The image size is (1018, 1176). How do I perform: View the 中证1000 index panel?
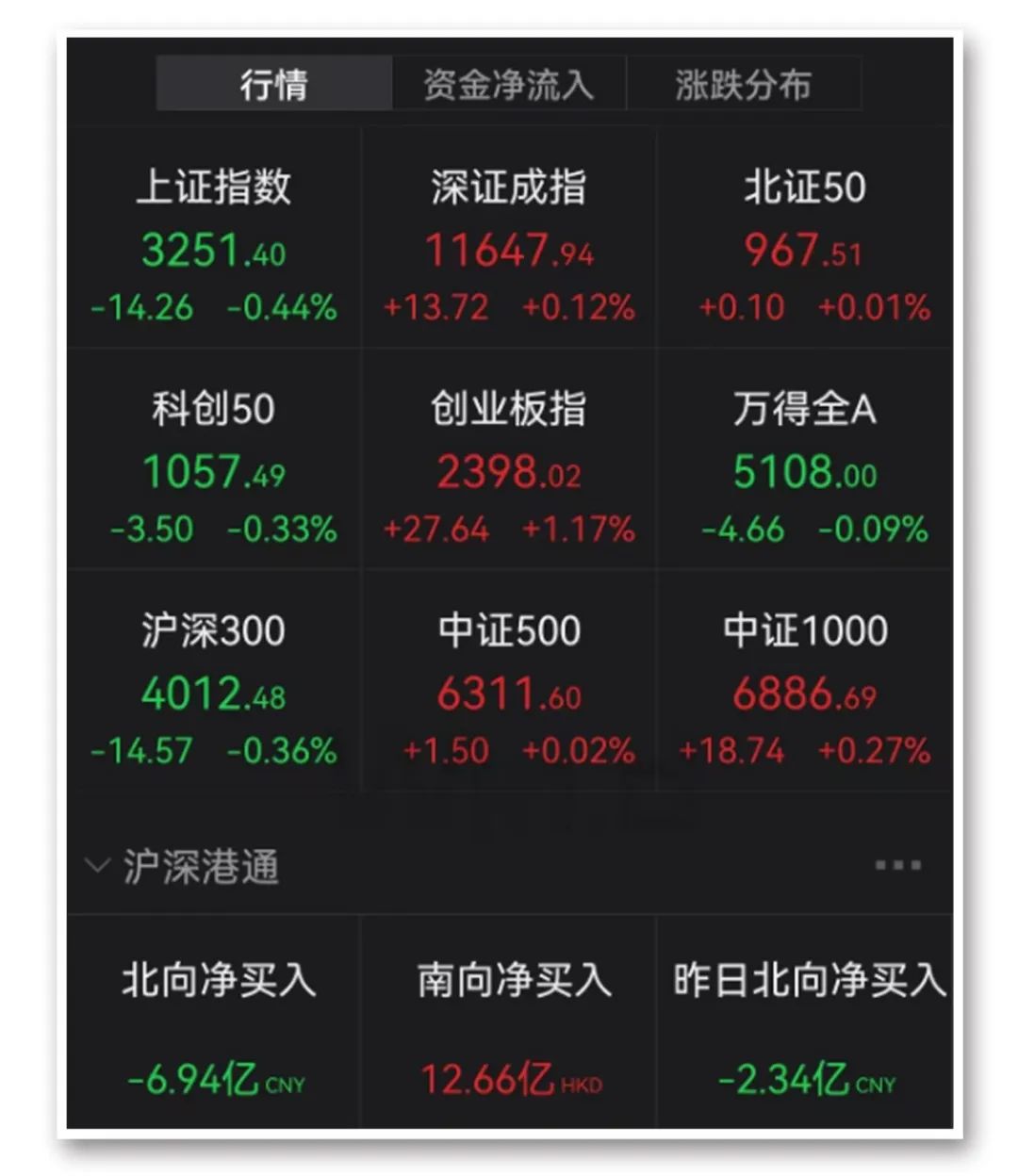point(806,681)
